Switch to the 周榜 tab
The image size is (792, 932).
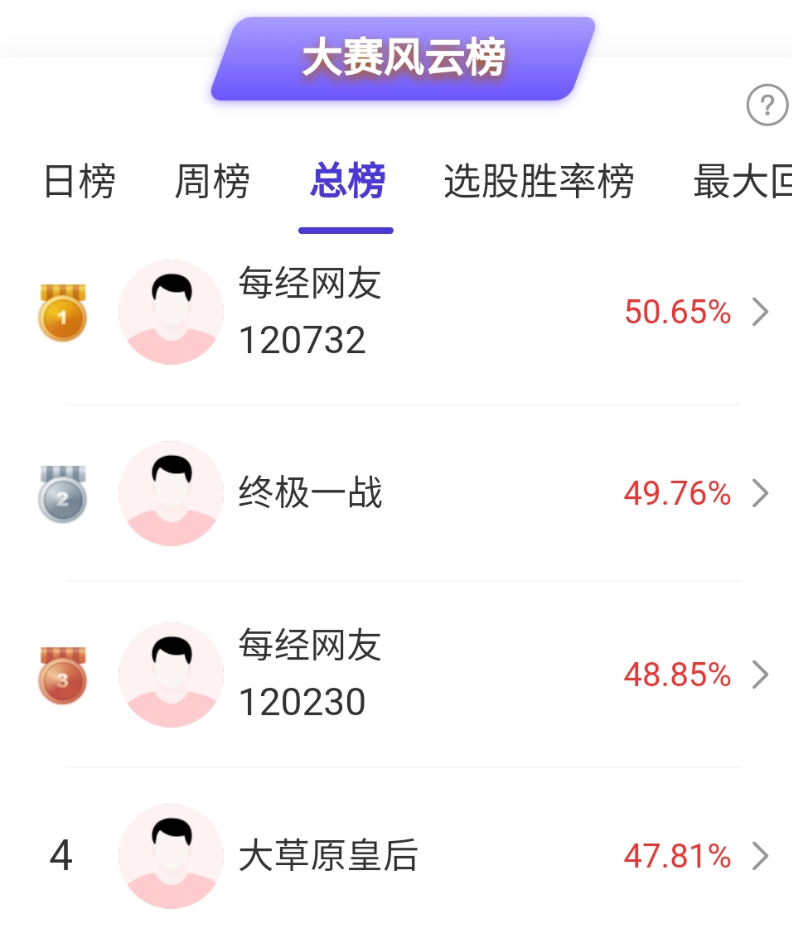(212, 182)
